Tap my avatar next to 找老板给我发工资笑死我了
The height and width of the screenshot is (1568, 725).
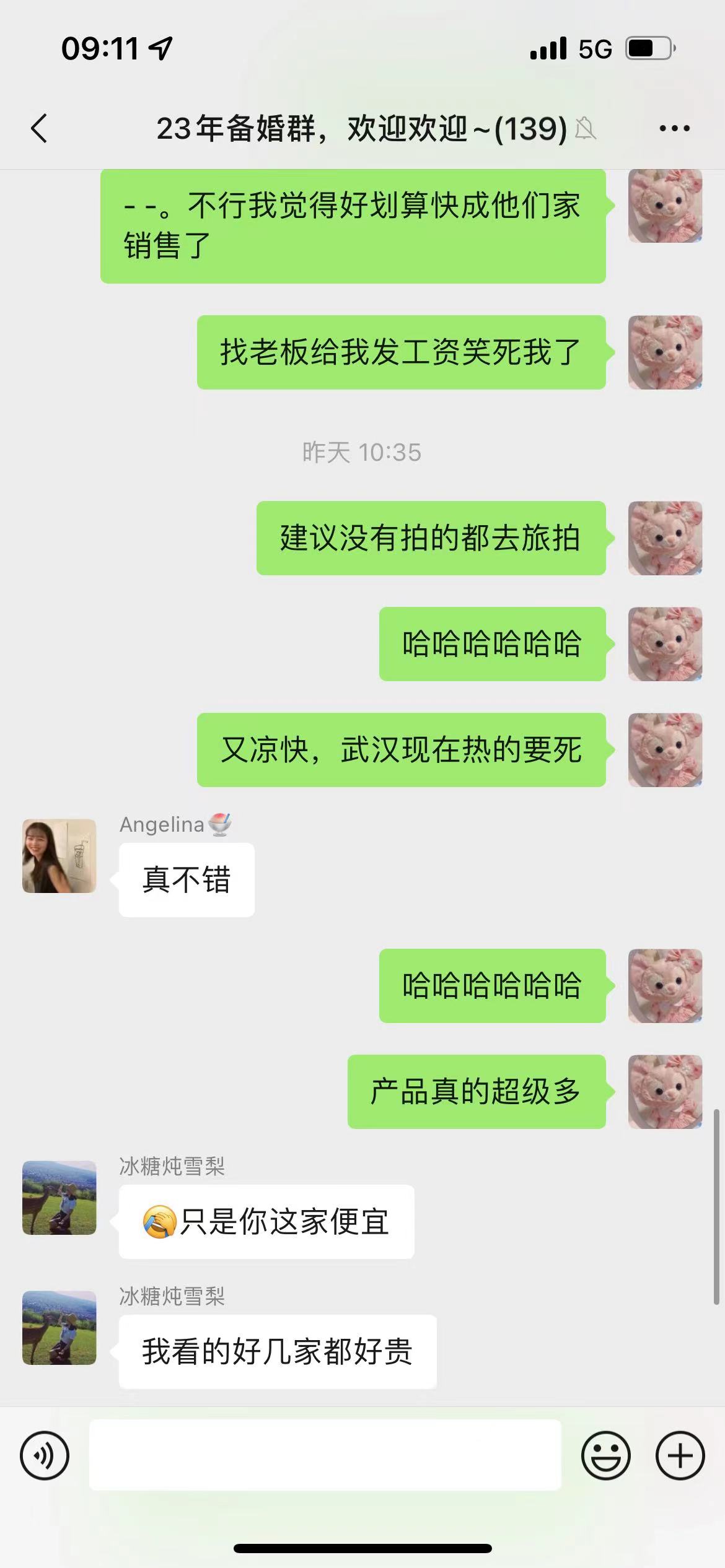(666, 352)
